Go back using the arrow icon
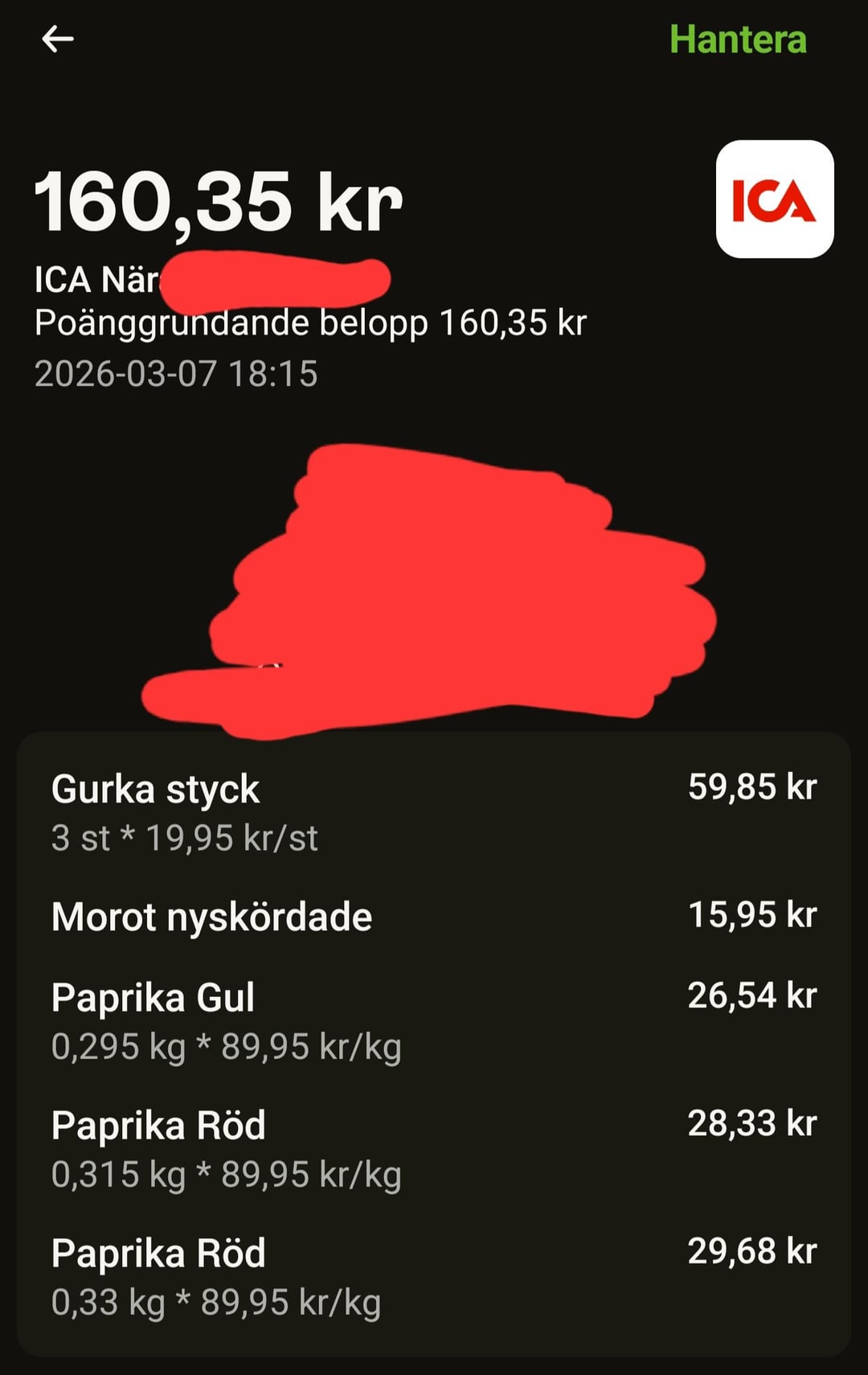Image resolution: width=868 pixels, height=1375 pixels. tap(58, 39)
